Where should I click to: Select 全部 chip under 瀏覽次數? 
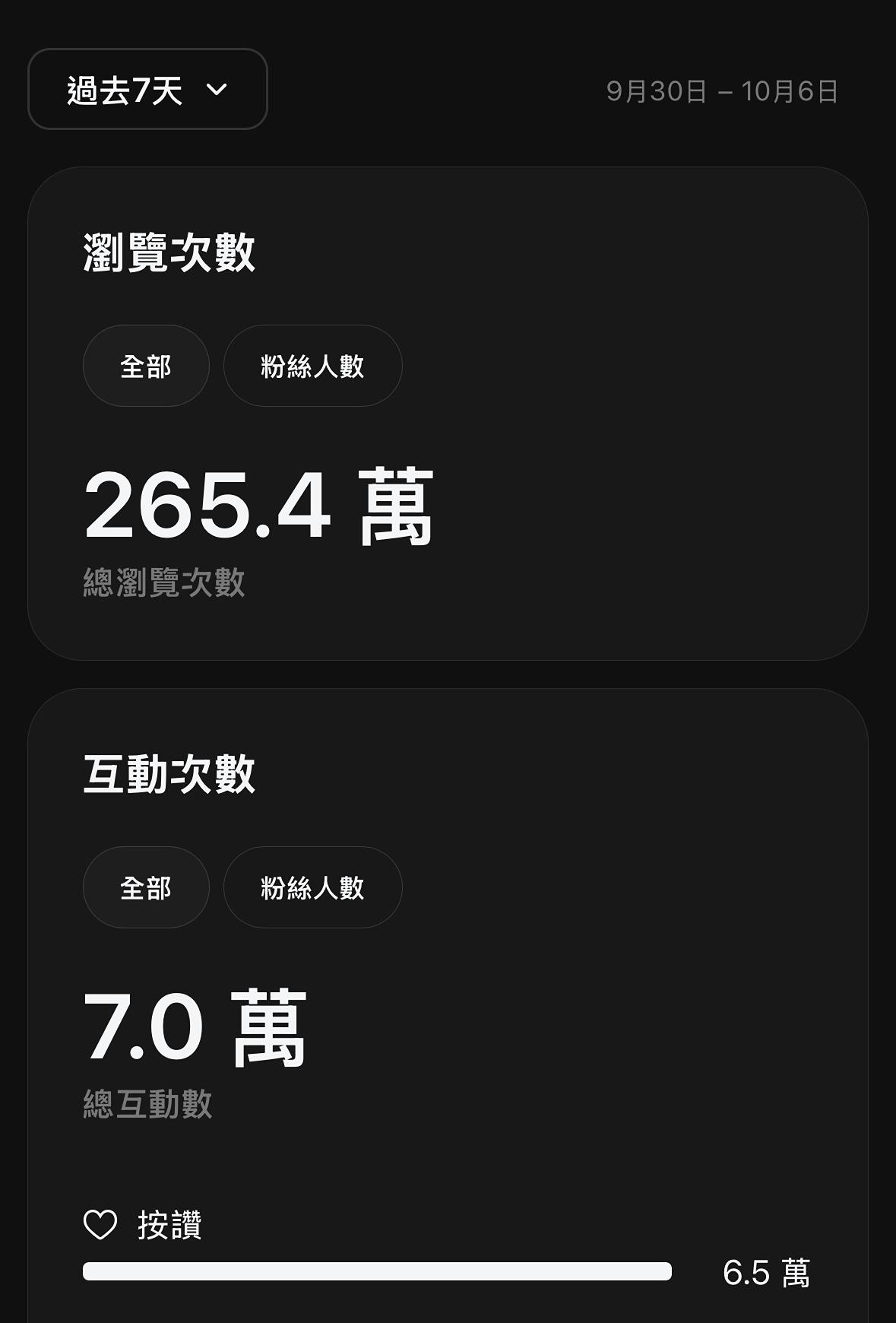(x=146, y=366)
